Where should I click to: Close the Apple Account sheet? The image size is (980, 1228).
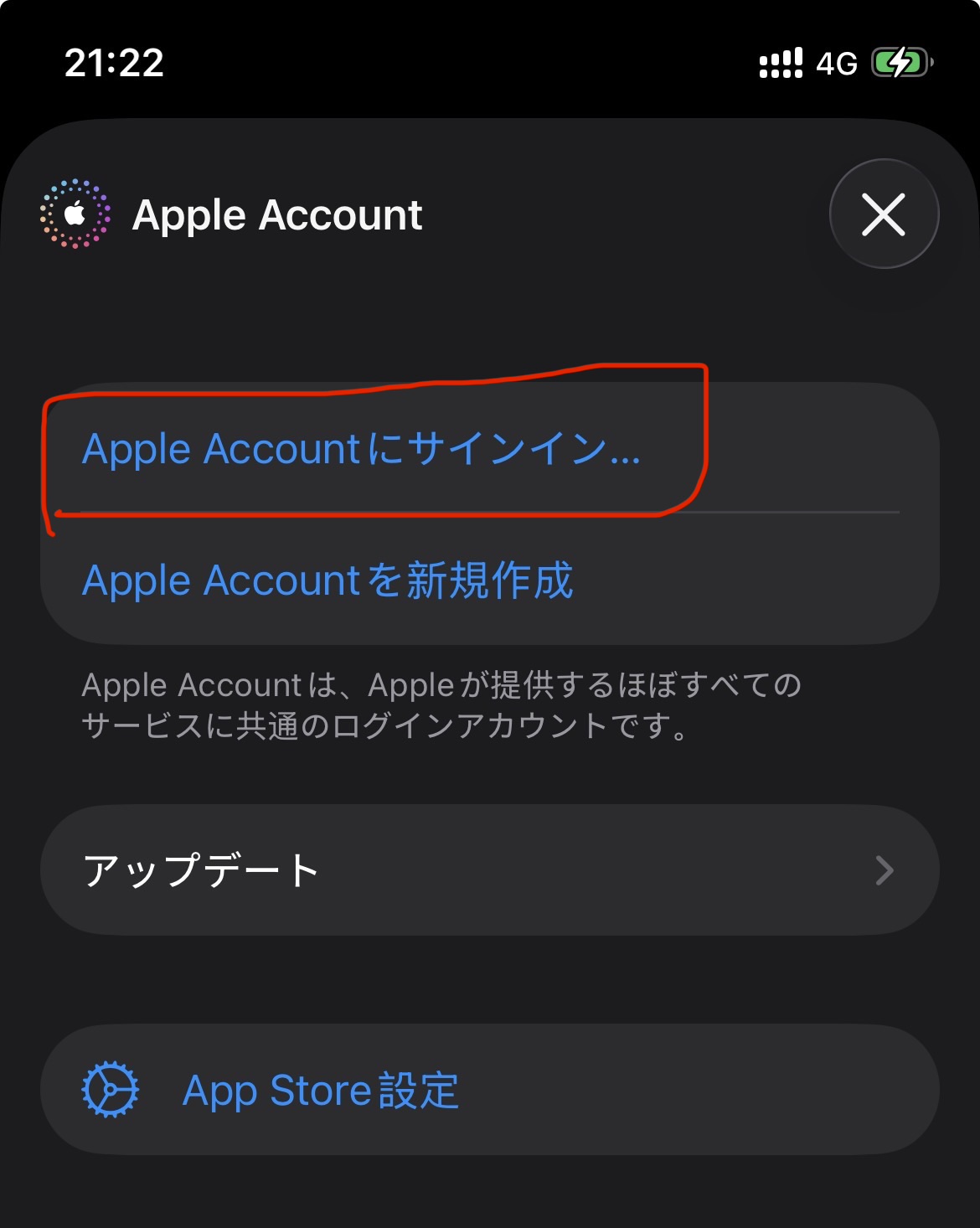pyautogui.click(x=884, y=214)
